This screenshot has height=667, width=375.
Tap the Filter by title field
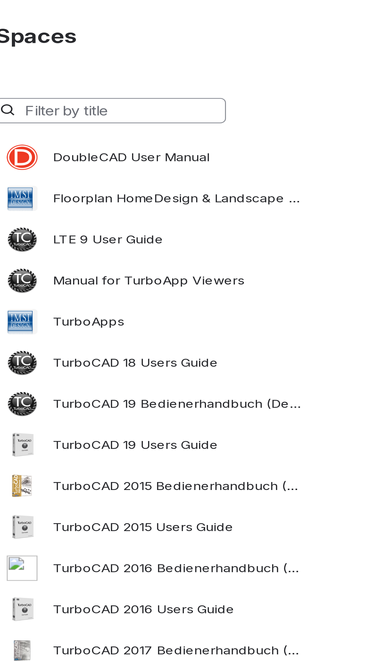pyautogui.click(x=111, y=111)
